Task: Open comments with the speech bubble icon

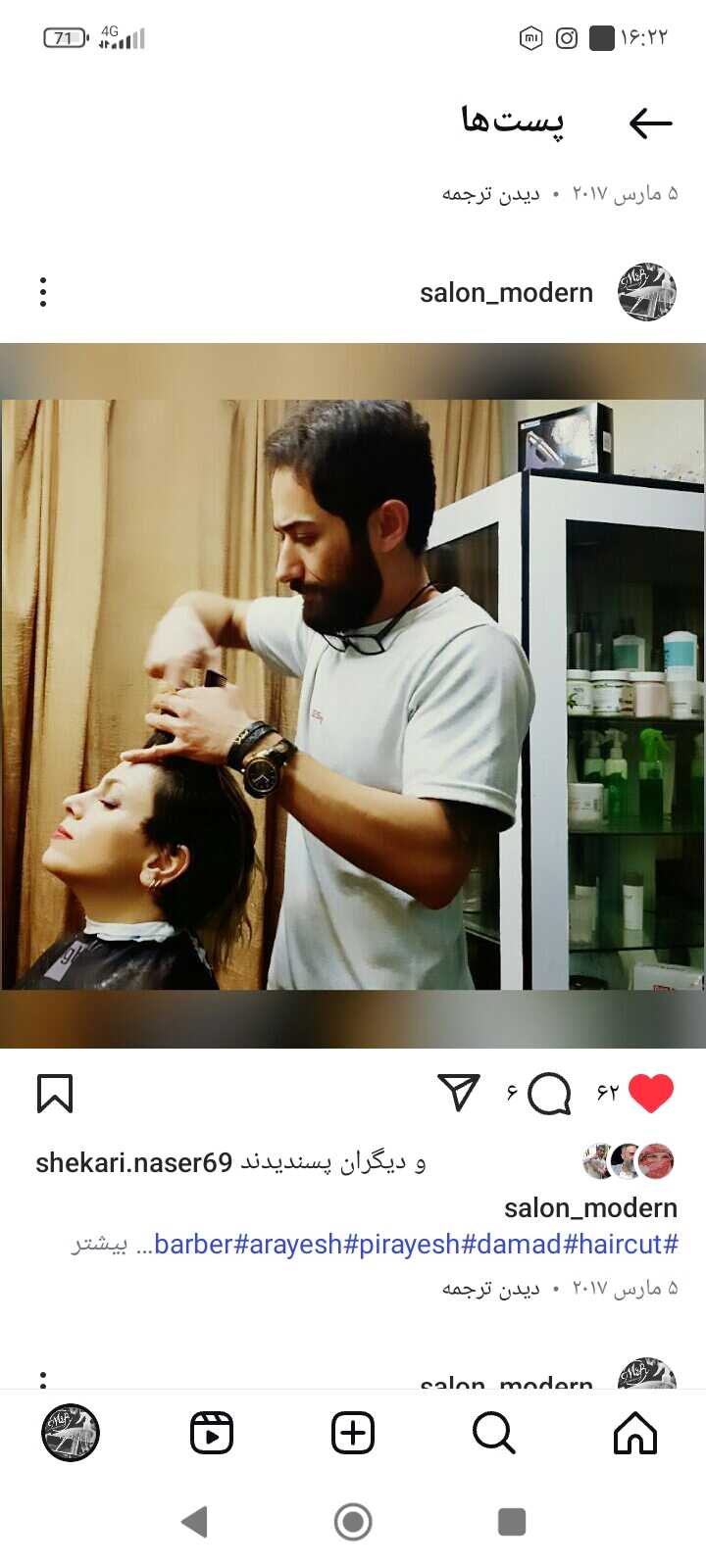Action: click(549, 1094)
